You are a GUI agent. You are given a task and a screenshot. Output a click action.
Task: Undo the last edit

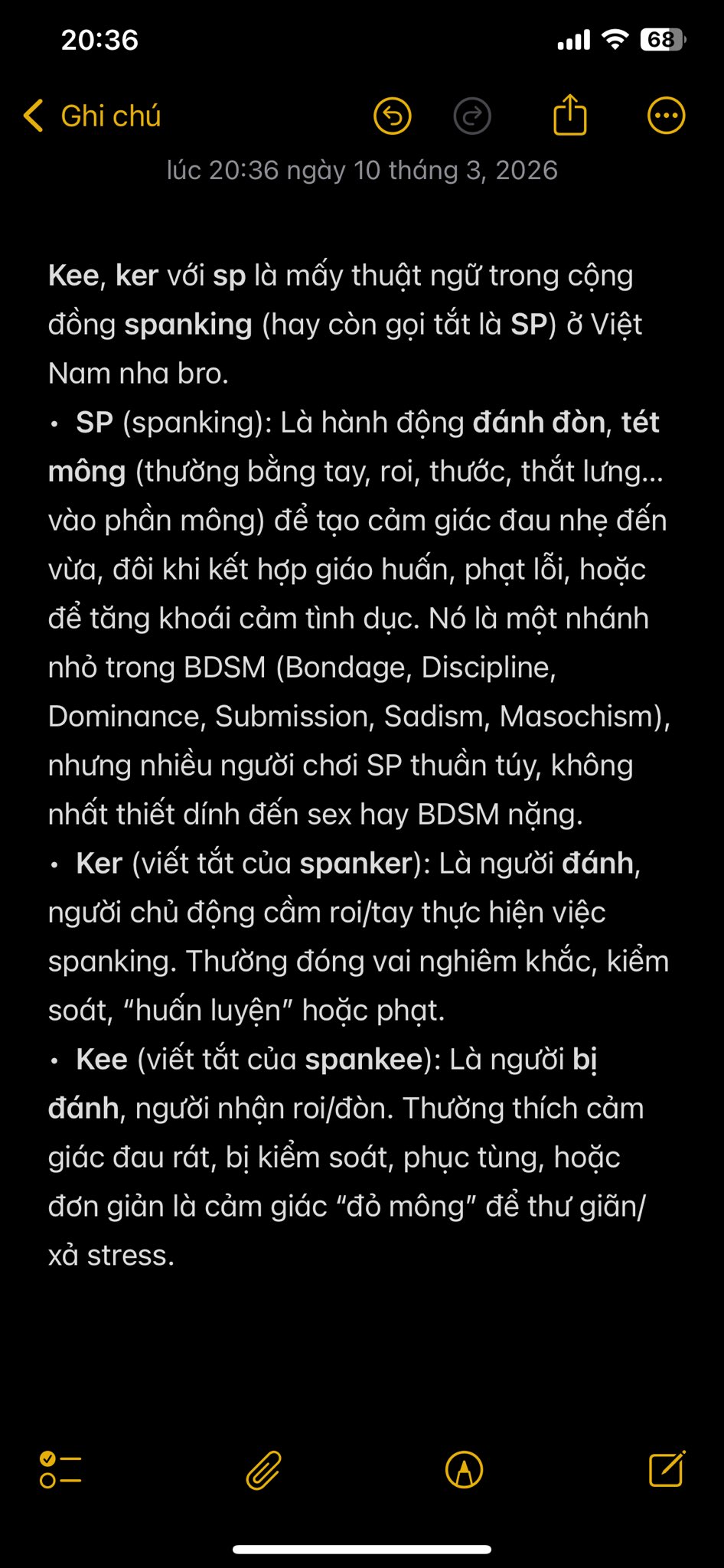(x=392, y=116)
